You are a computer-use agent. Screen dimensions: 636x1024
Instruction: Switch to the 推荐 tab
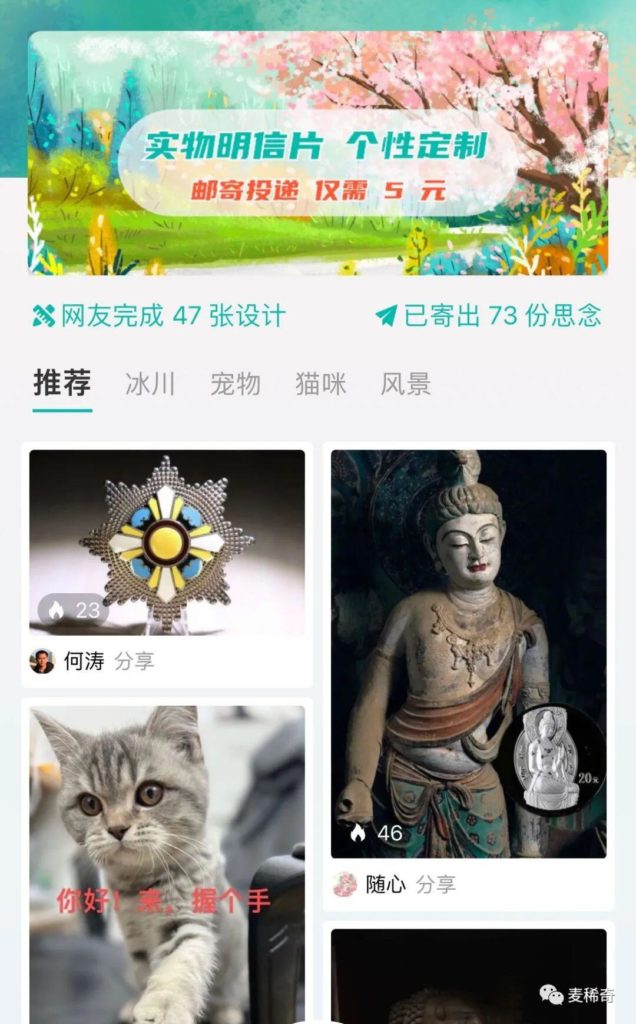click(x=62, y=384)
